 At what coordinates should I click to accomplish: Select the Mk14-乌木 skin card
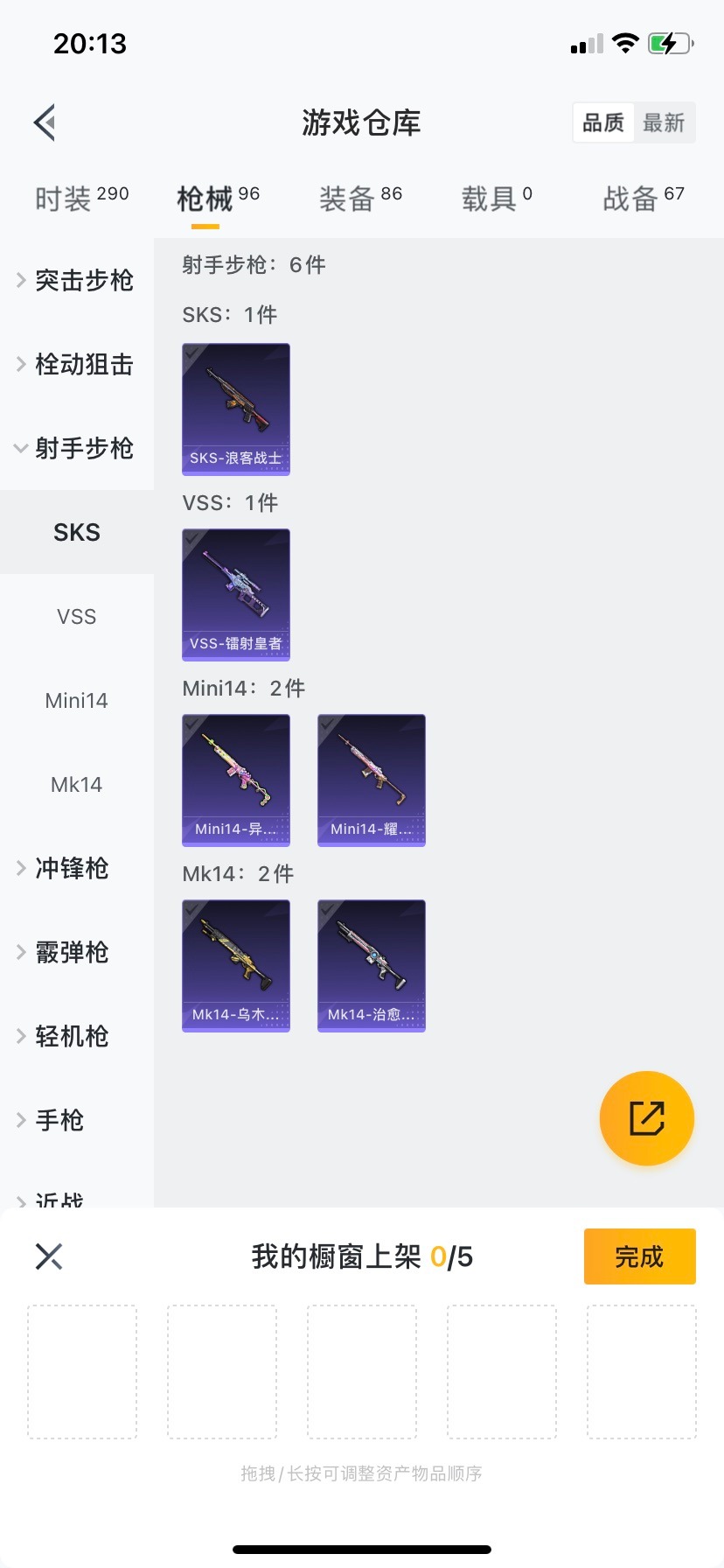tap(236, 965)
